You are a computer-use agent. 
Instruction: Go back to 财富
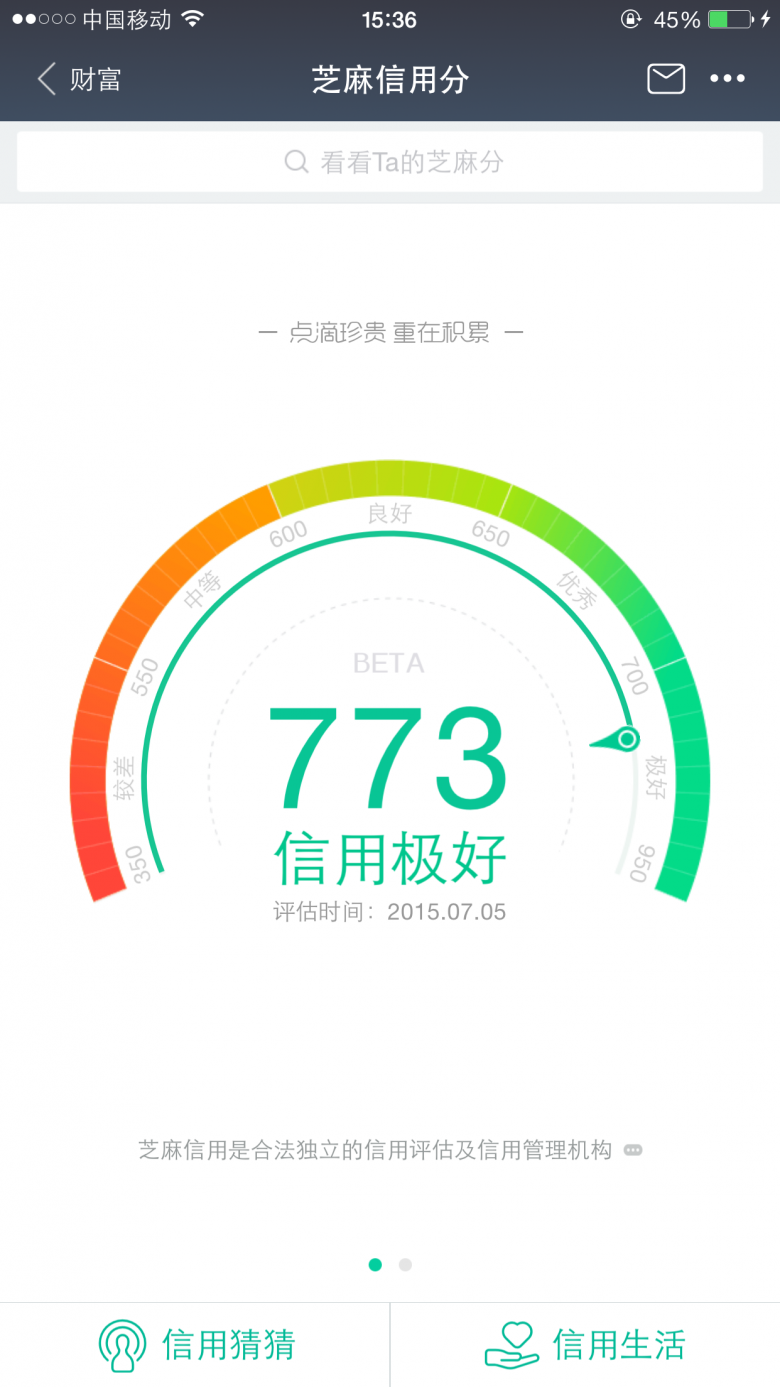pos(79,79)
